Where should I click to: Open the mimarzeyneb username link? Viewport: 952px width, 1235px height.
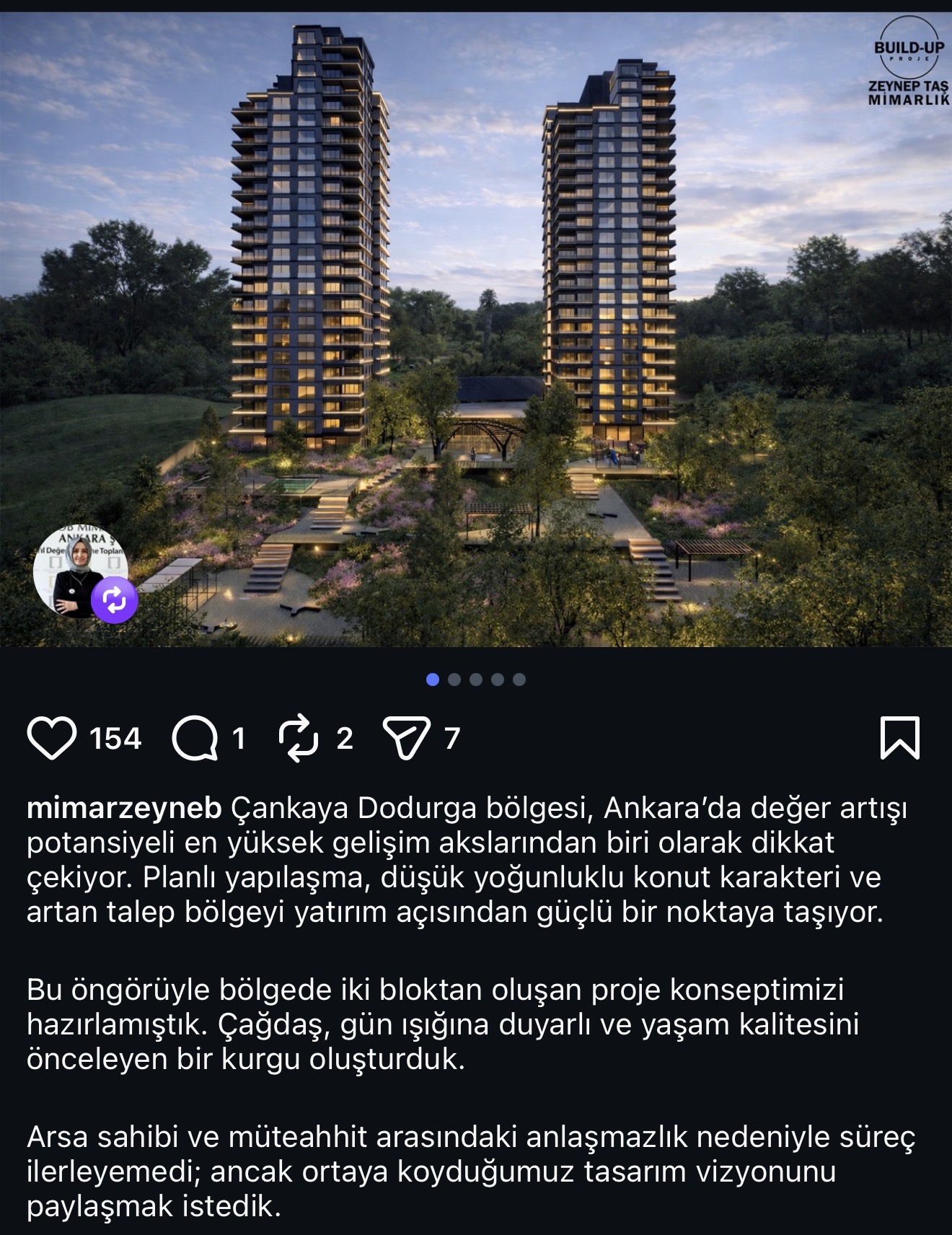coord(124,809)
